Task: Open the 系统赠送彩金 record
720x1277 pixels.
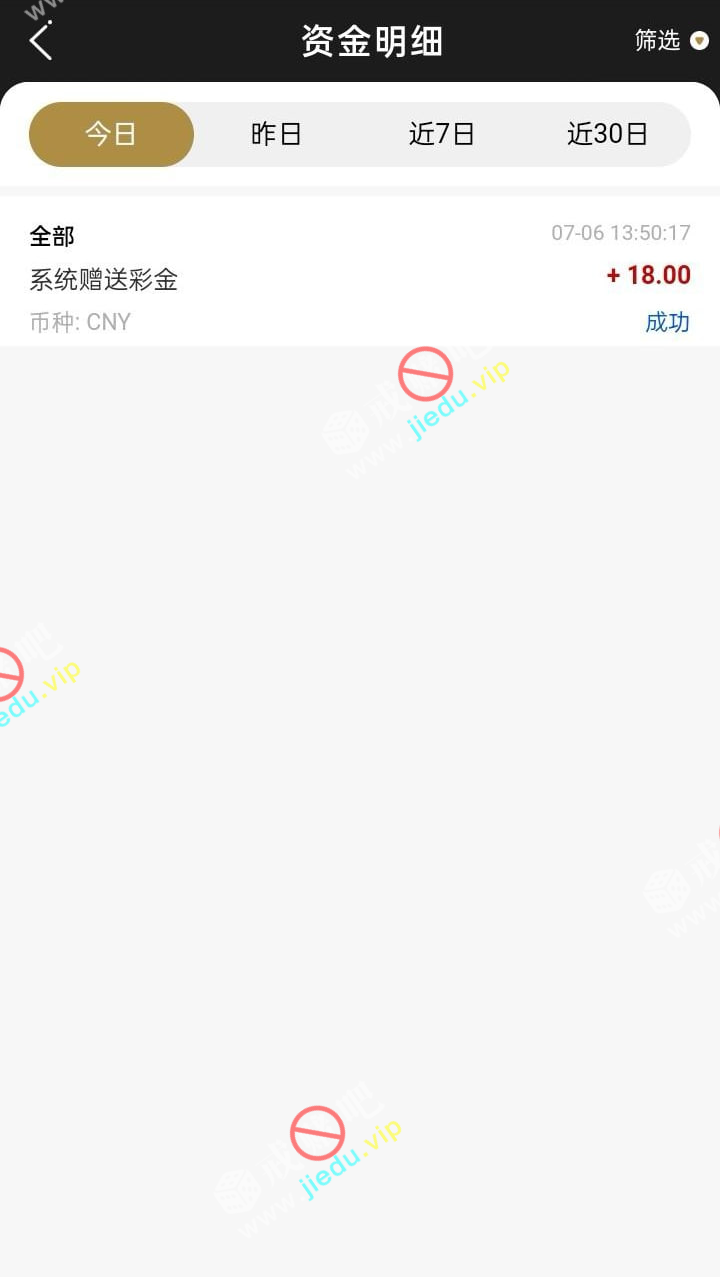Action: [x=360, y=278]
